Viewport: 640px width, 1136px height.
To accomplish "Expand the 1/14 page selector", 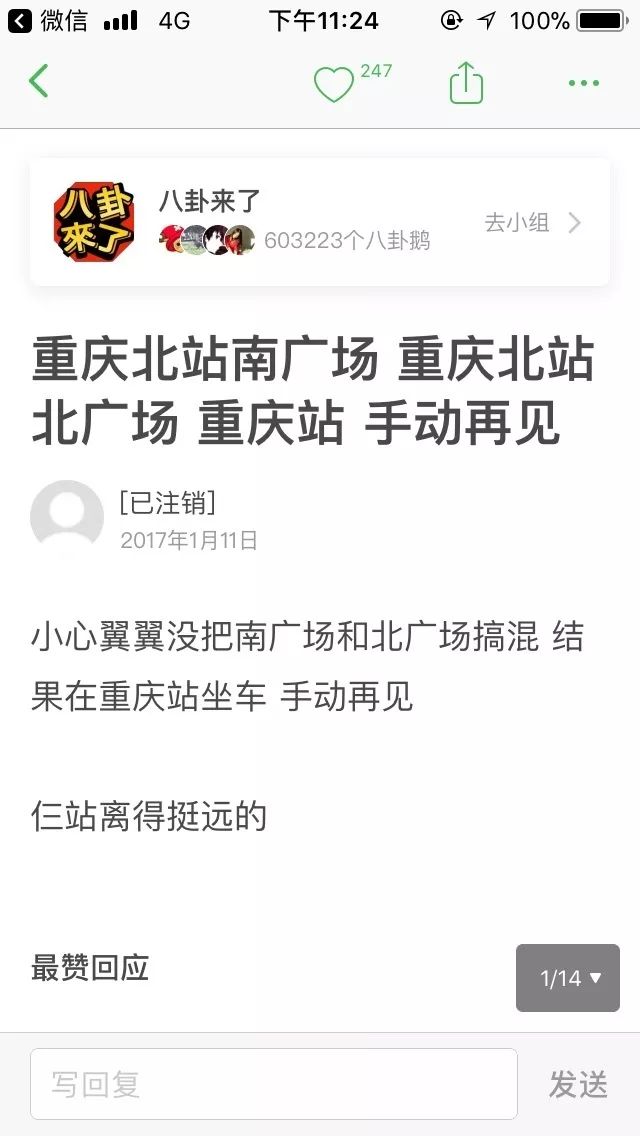I will tap(568, 978).
